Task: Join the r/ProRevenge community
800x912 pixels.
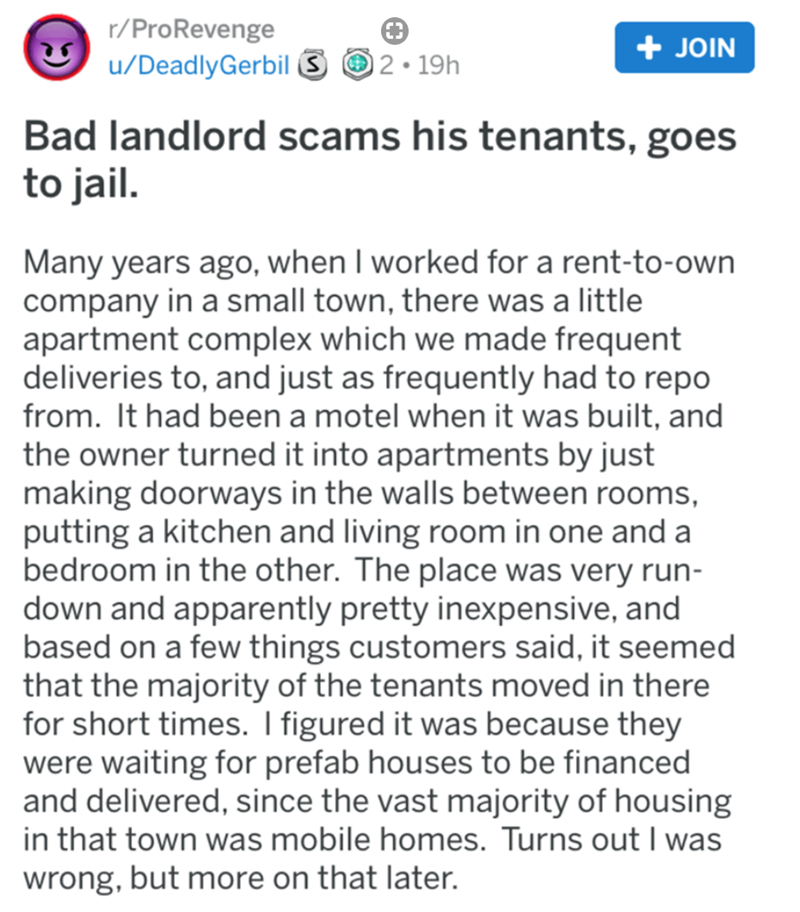Action: pyautogui.click(x=684, y=48)
